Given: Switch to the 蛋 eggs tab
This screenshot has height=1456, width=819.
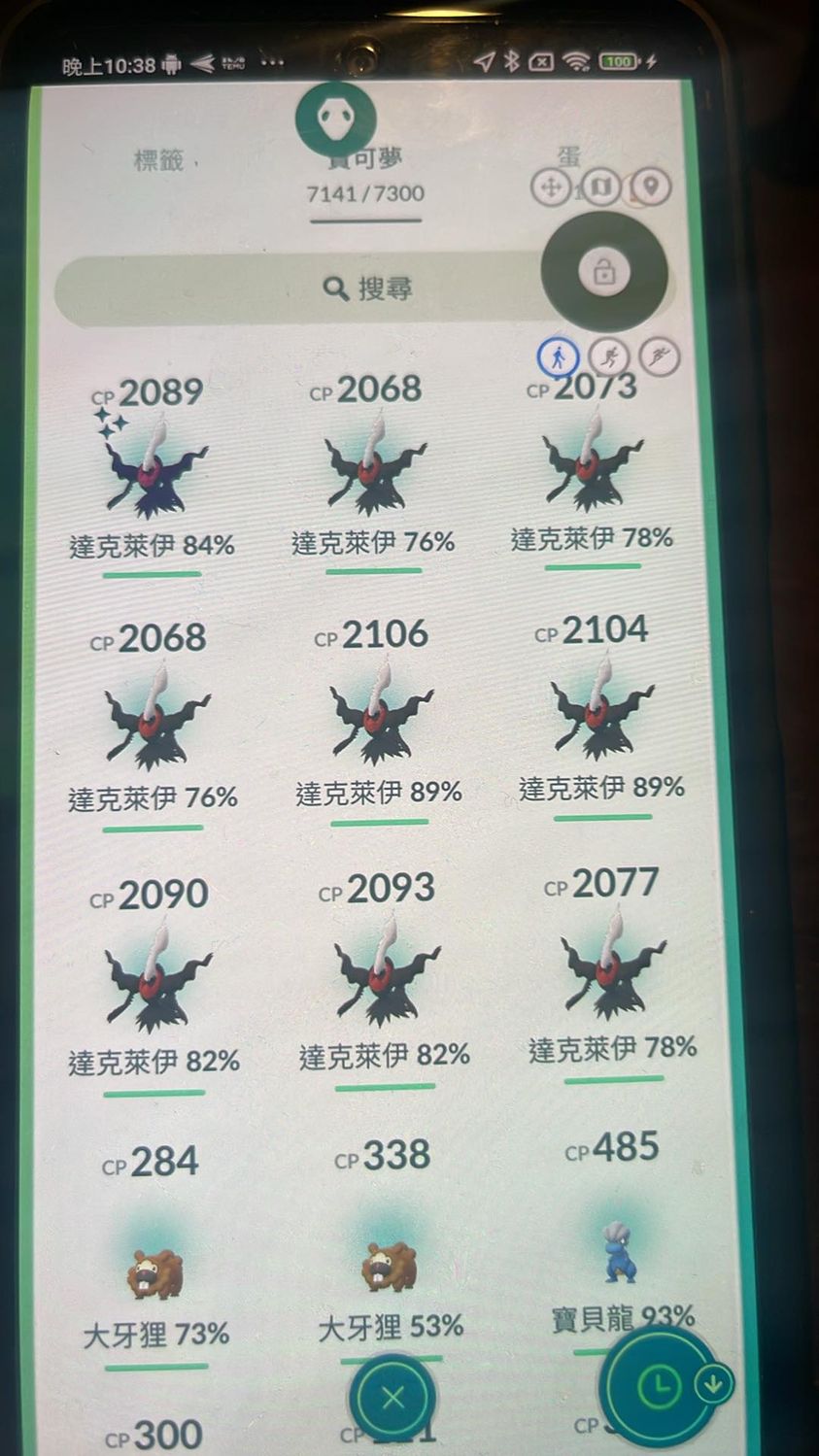Looking at the screenshot, I should click(568, 157).
